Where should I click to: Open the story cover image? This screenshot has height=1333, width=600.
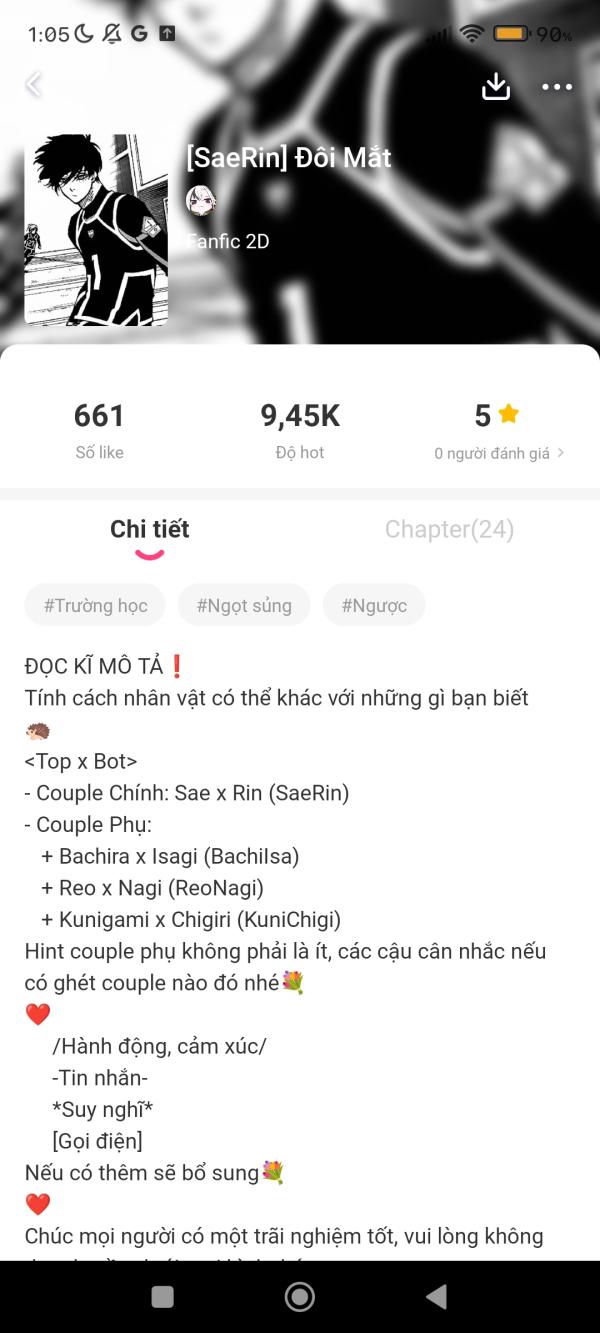96,230
